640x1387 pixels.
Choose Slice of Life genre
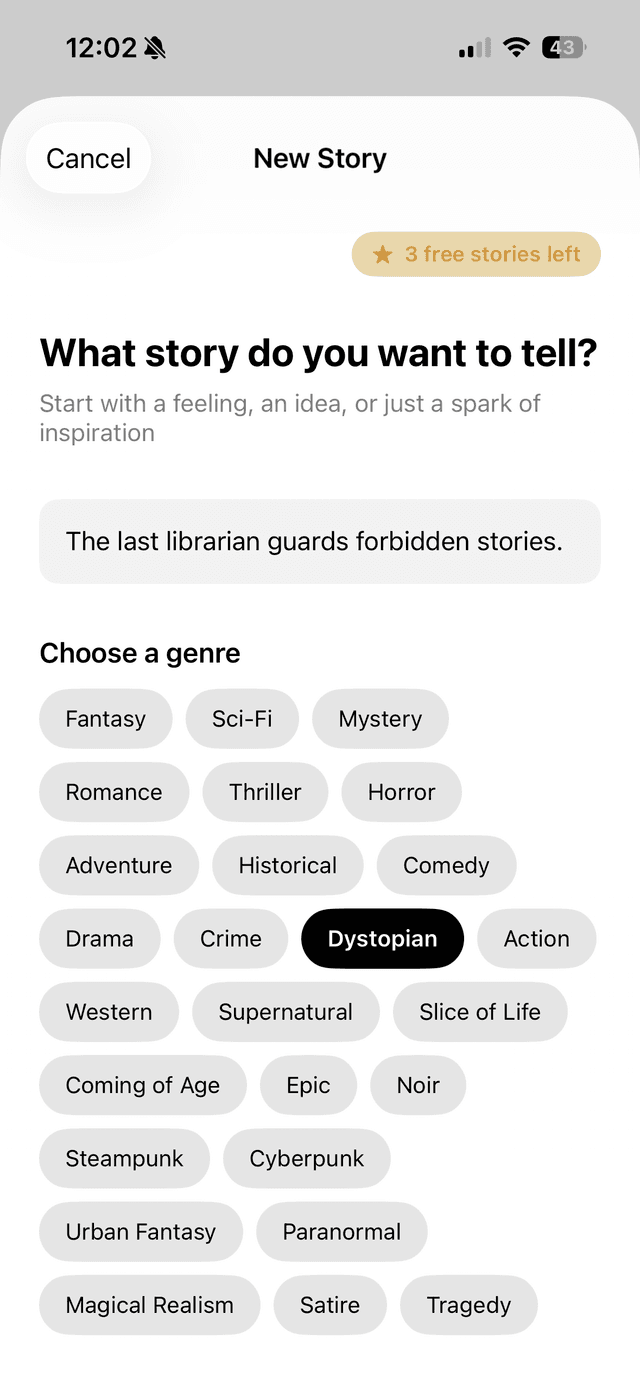pyautogui.click(x=480, y=1011)
